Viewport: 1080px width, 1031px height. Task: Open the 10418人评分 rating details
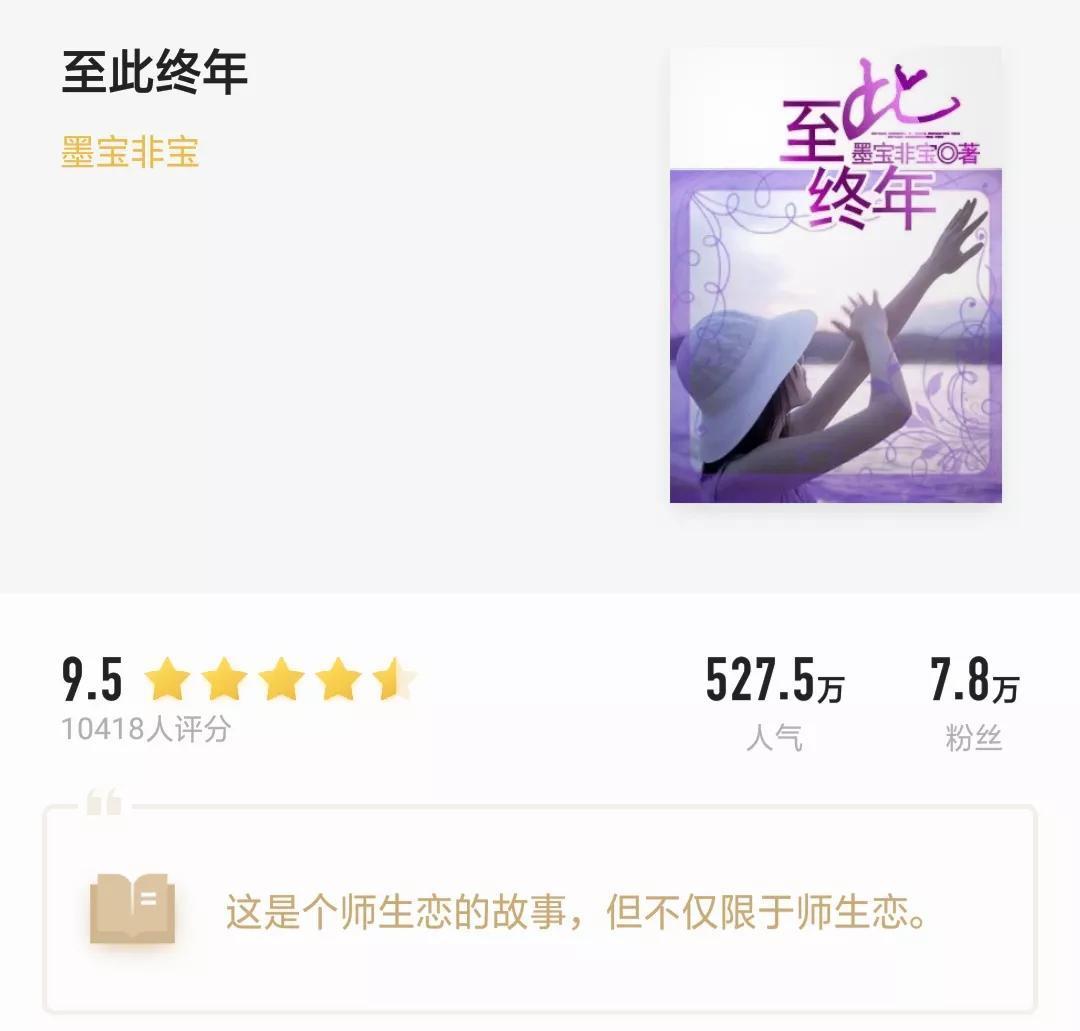click(x=146, y=728)
